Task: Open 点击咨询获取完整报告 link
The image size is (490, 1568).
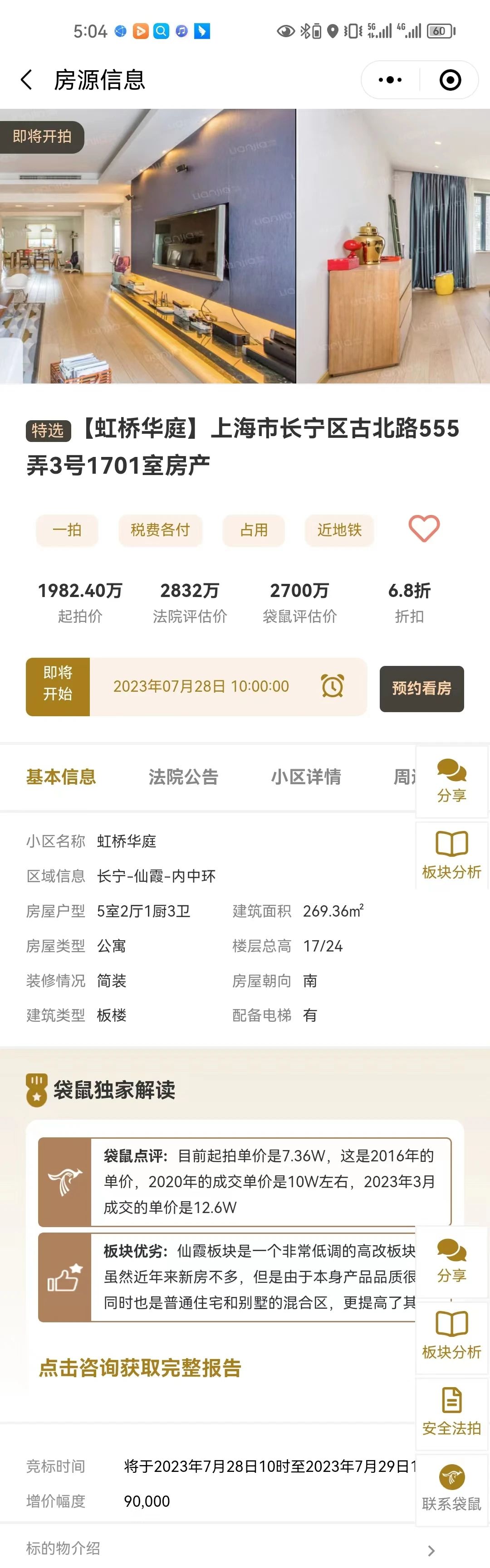Action: (x=140, y=1368)
